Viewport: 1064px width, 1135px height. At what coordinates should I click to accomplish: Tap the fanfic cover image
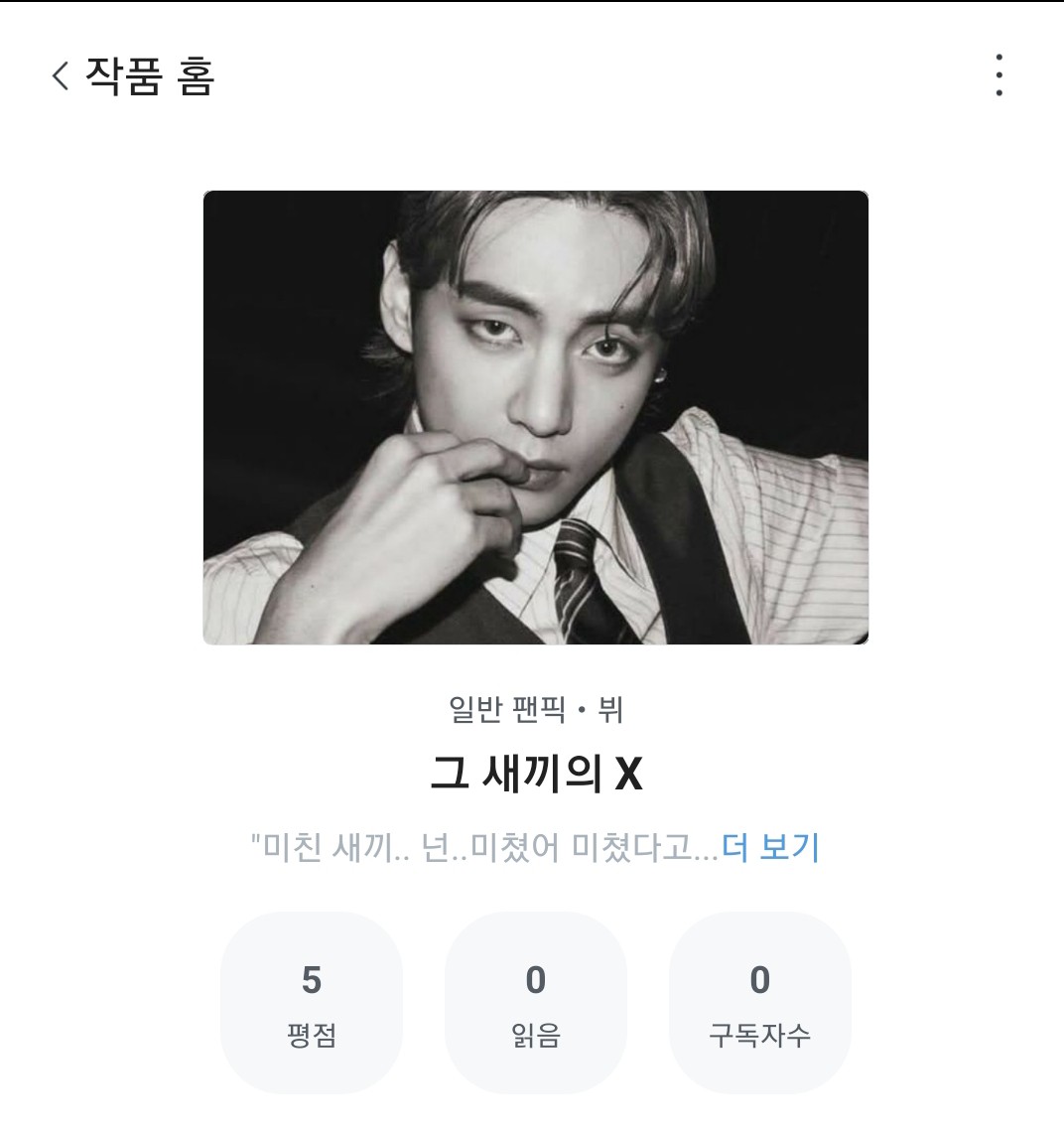536,417
